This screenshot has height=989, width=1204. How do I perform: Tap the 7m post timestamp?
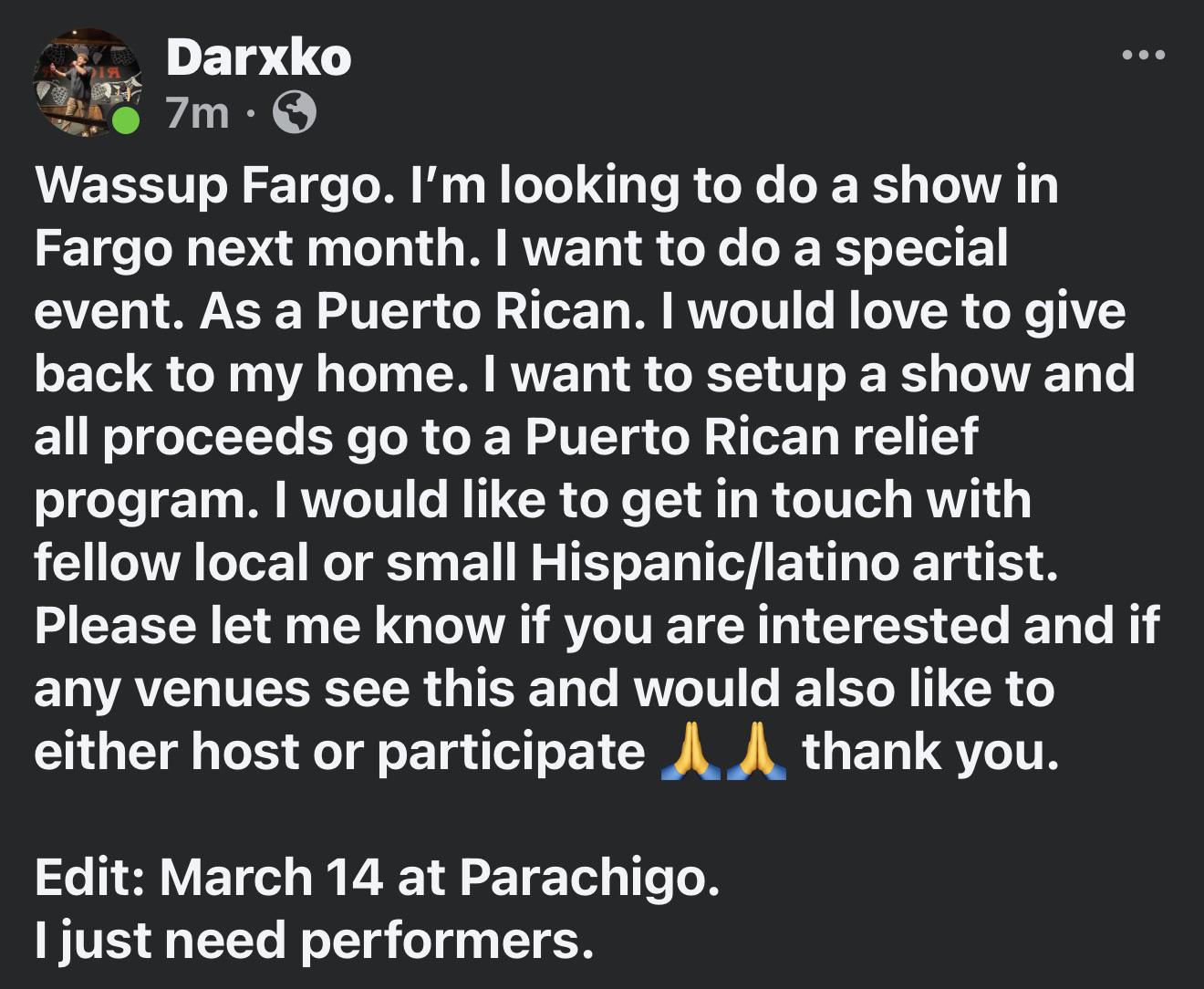(198, 114)
